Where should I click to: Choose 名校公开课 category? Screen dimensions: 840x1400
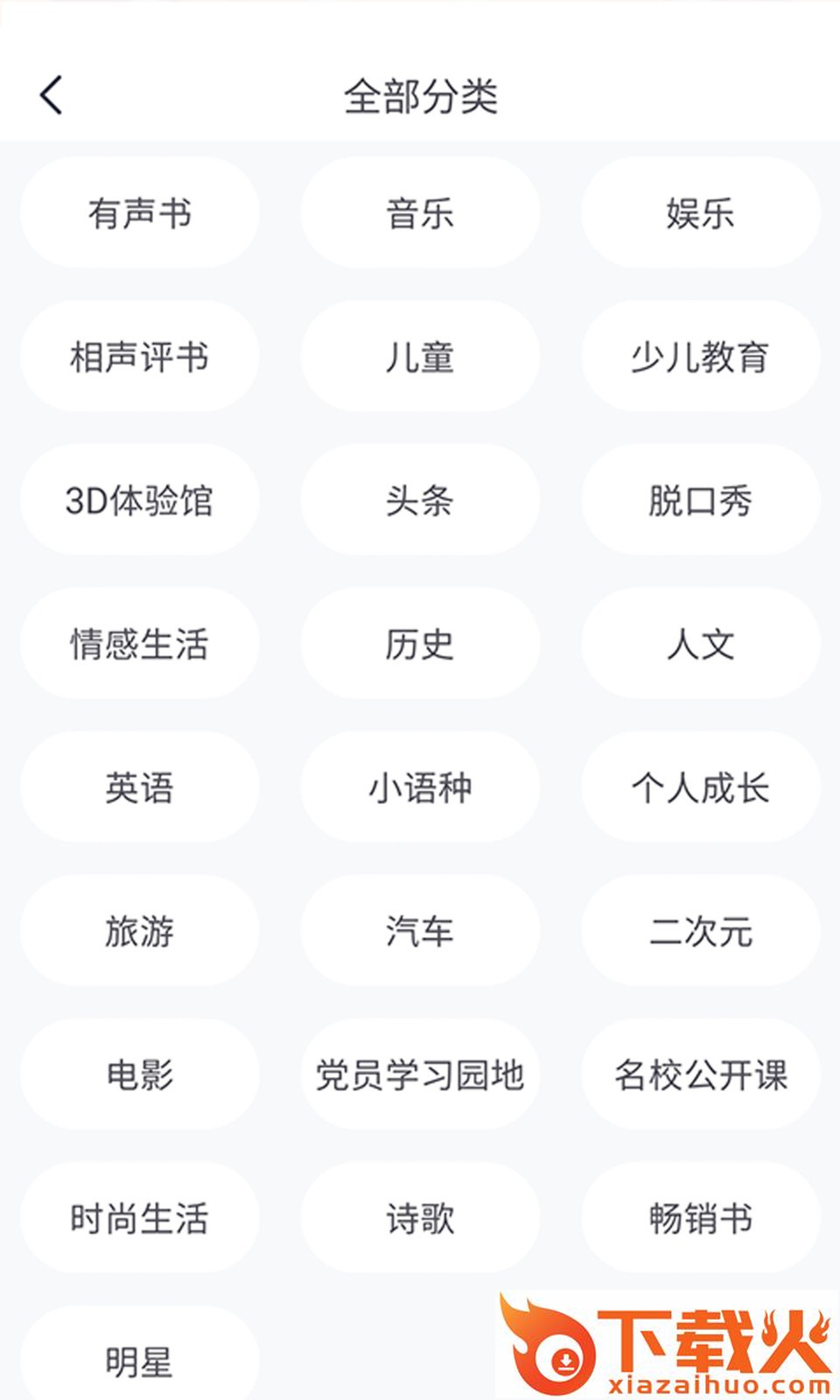(x=700, y=1074)
